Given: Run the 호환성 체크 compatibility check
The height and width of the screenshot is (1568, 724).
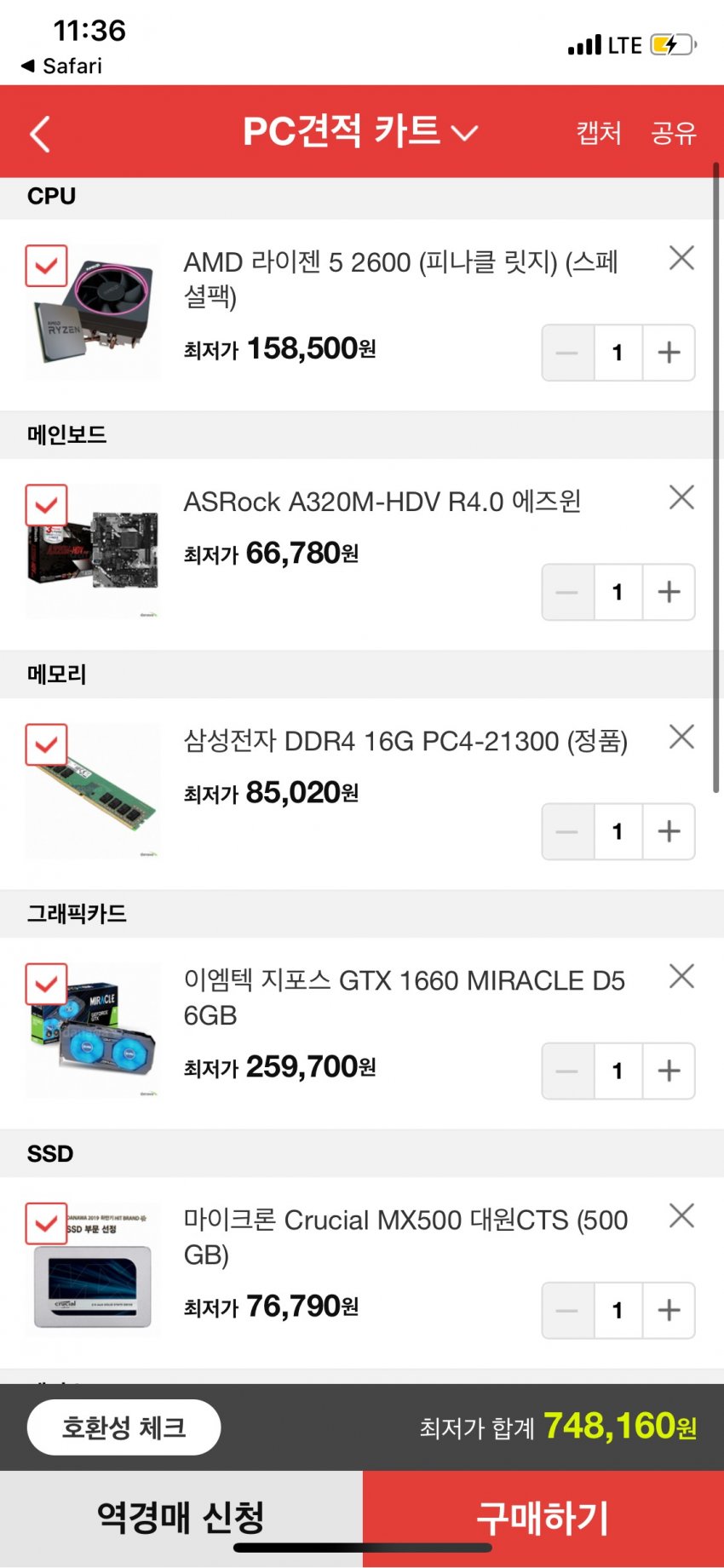Looking at the screenshot, I should pos(124,1427).
